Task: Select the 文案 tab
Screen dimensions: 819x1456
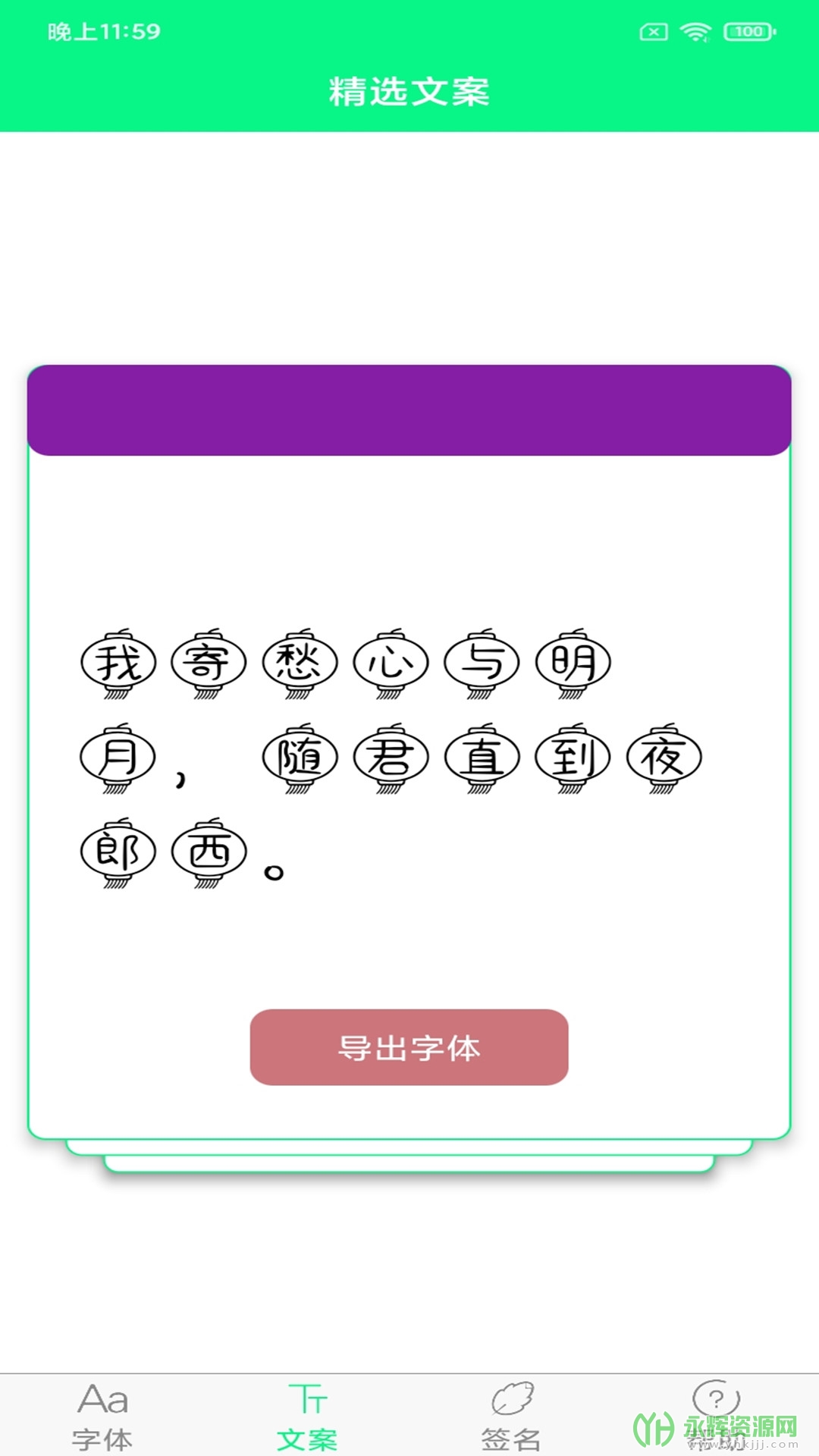Action: (307, 1415)
